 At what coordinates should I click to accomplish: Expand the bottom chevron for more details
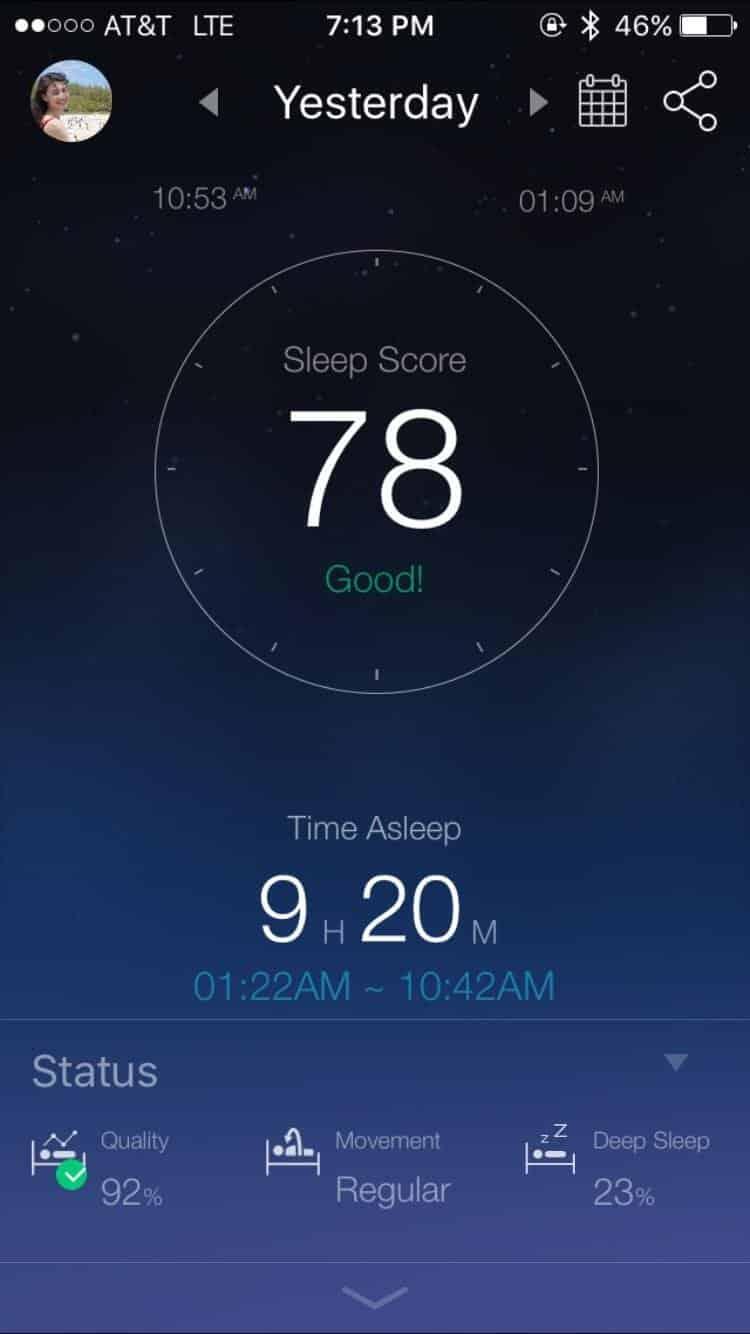(375, 1297)
